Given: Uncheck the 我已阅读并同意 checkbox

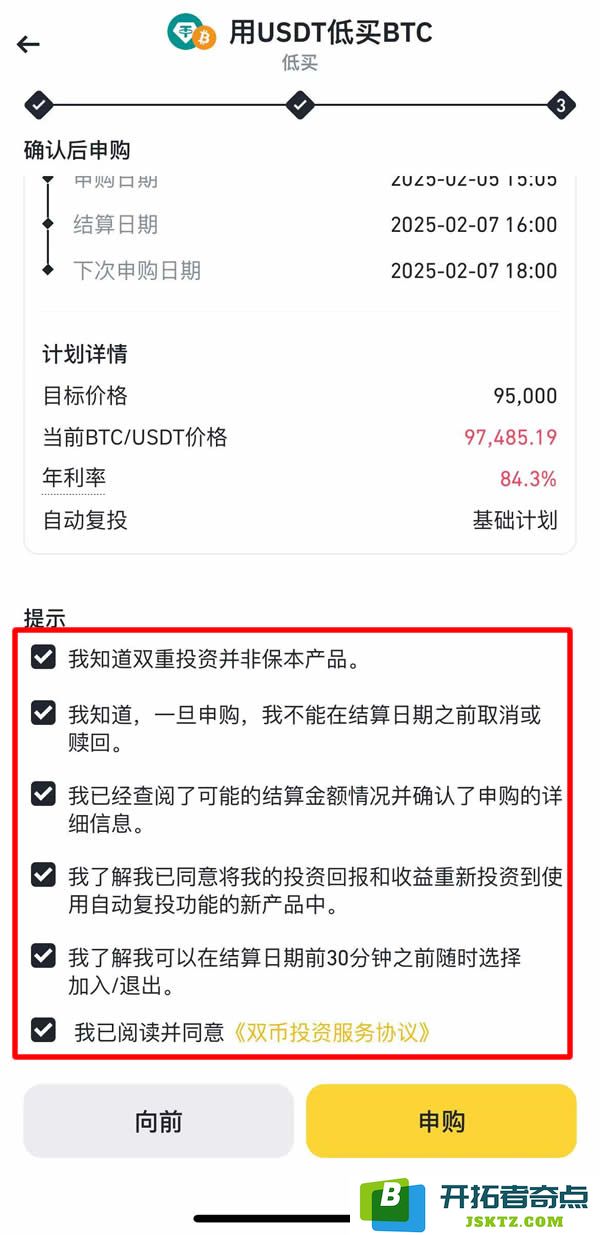Looking at the screenshot, I should coord(43,1029).
